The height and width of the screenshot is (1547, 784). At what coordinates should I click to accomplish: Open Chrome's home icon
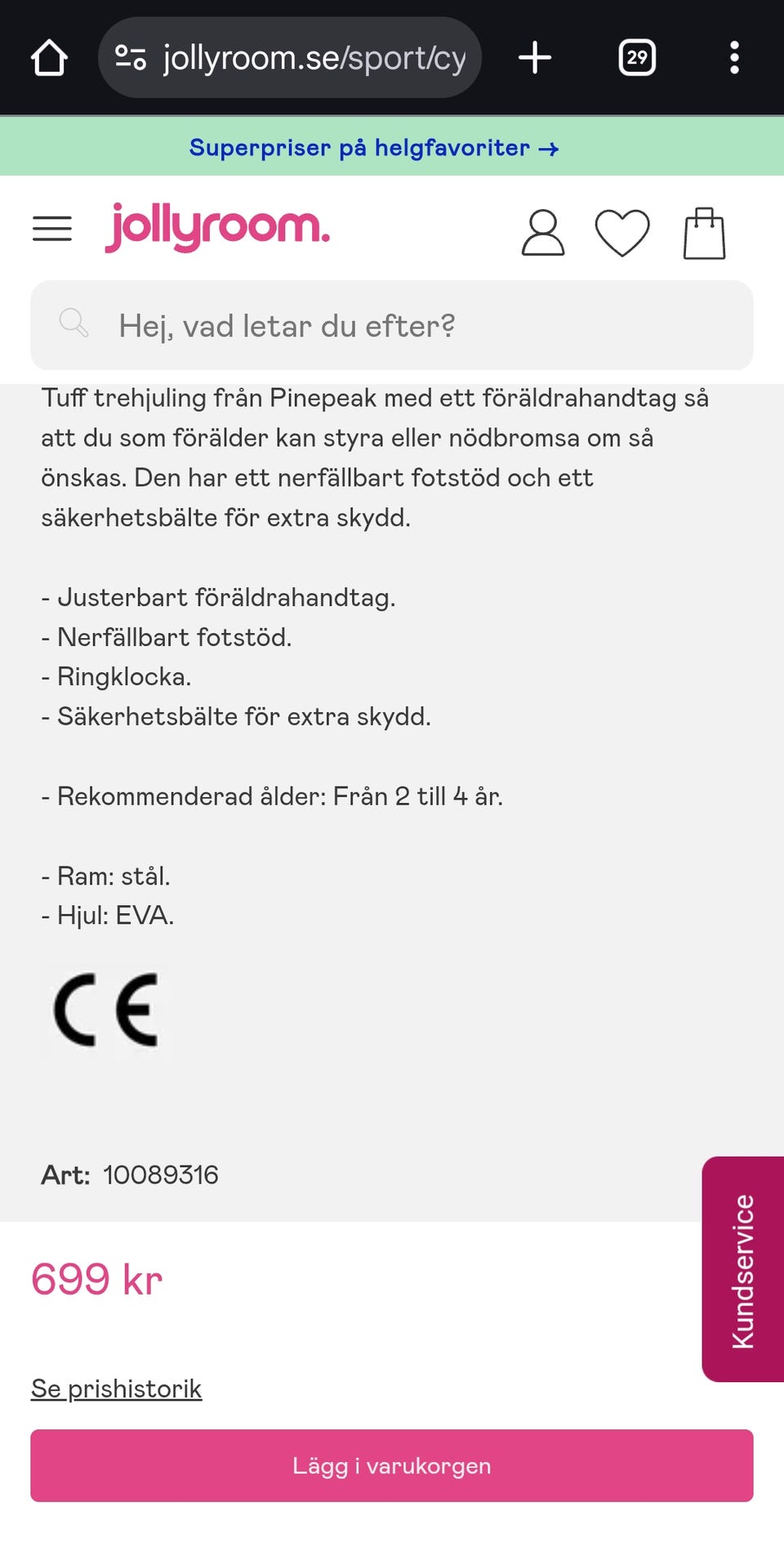pos(47,57)
